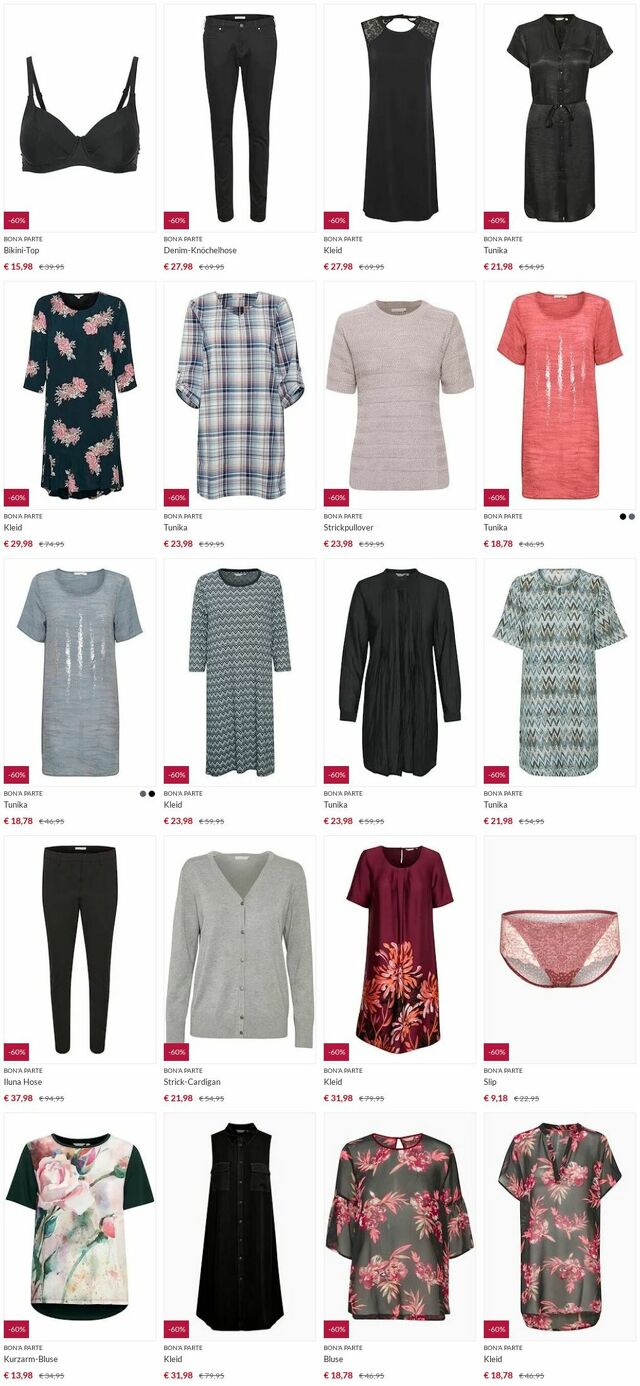Screen dimensions: 640x1386
Task: View the checked Tunika for €23,98
Action: click(240, 395)
